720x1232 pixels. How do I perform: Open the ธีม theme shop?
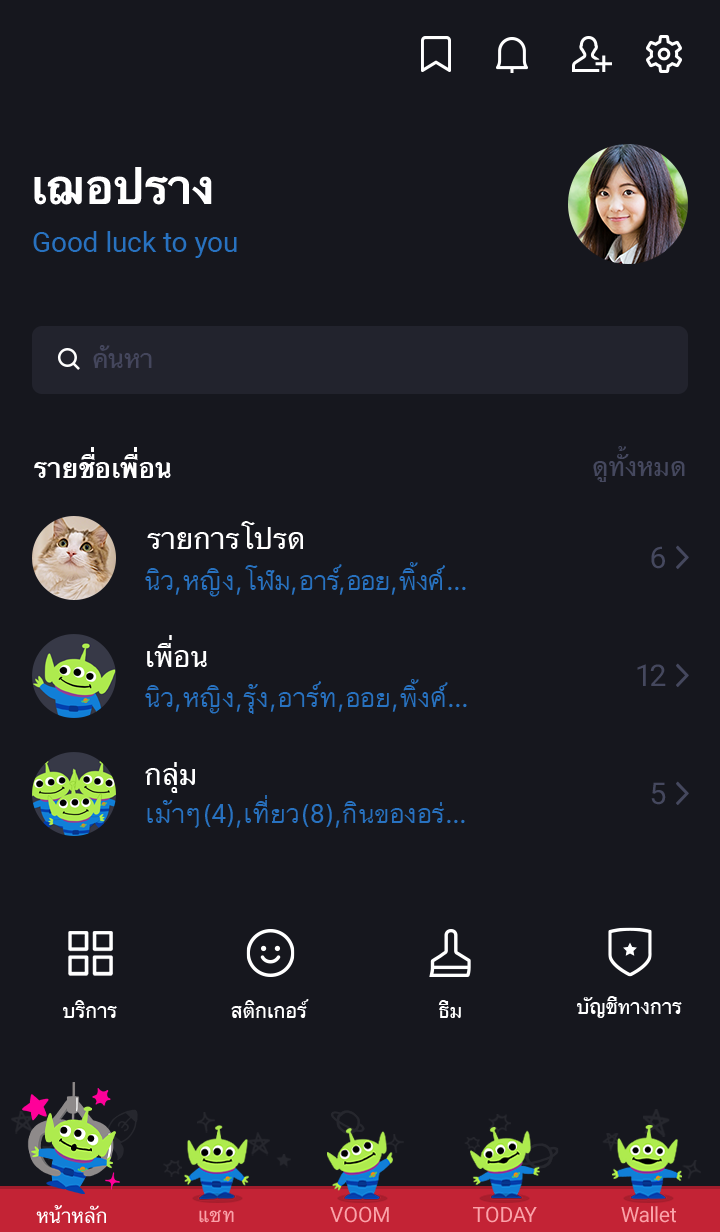450,974
